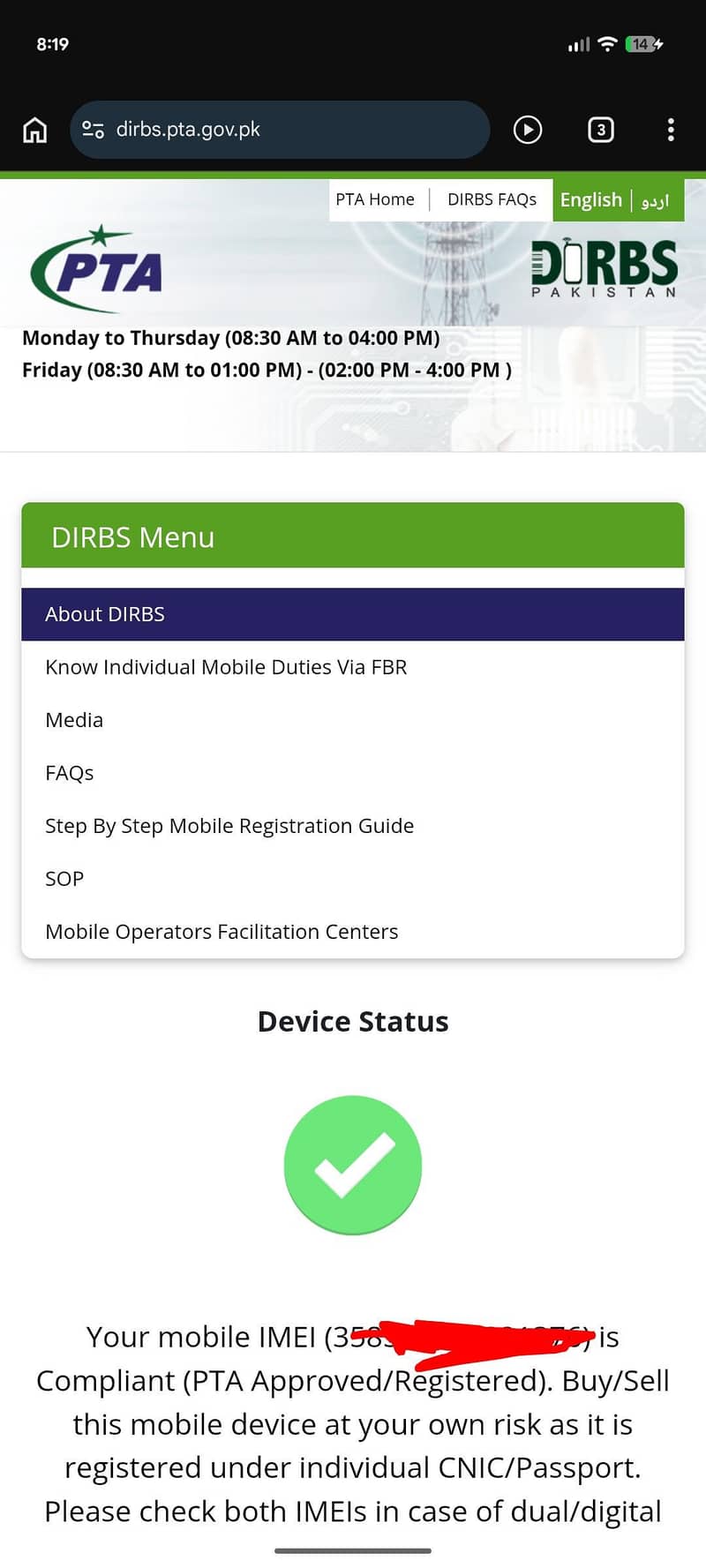
Task: Open the browser overflow menu
Action: click(671, 130)
